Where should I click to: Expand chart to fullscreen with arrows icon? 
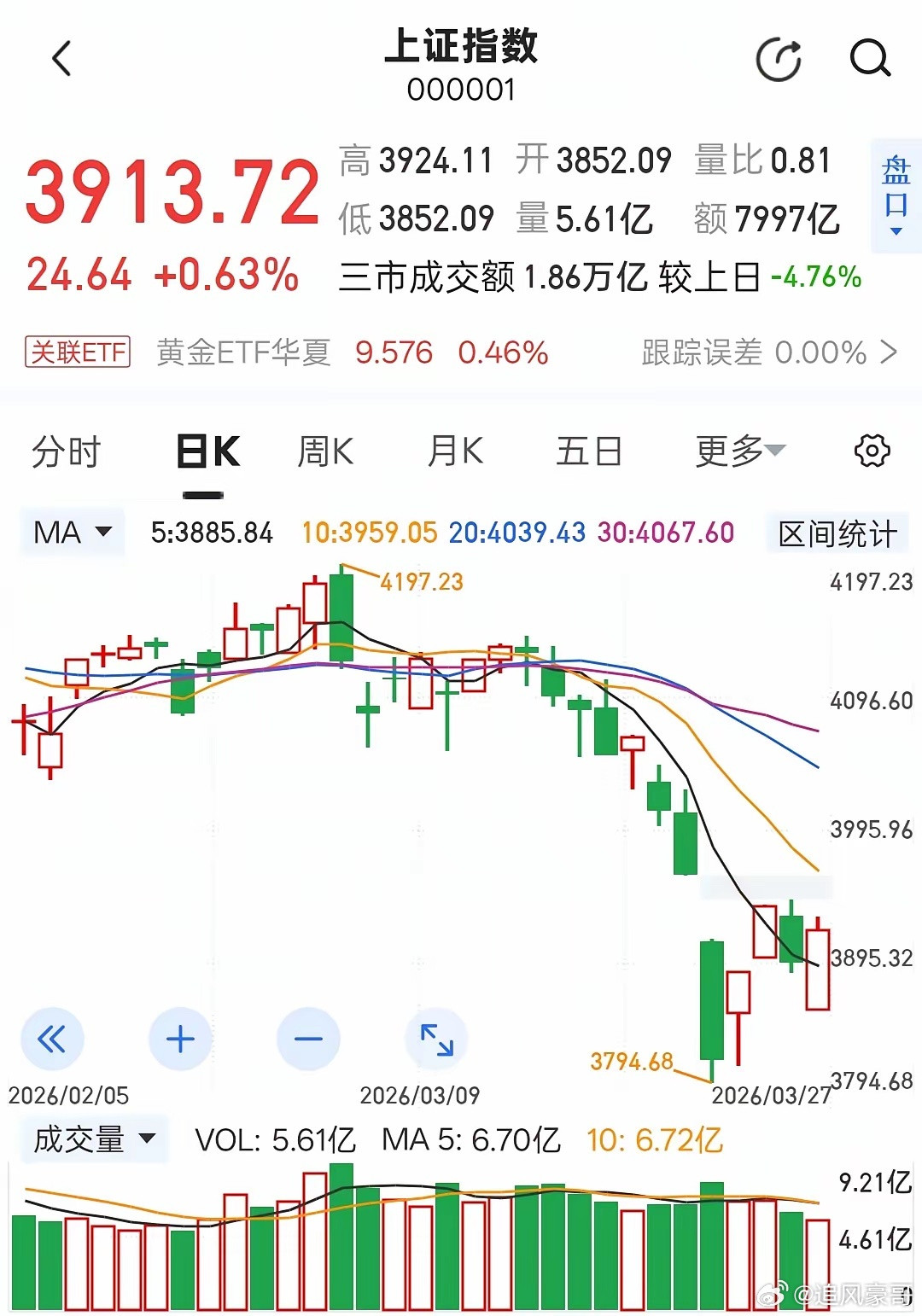click(435, 1039)
